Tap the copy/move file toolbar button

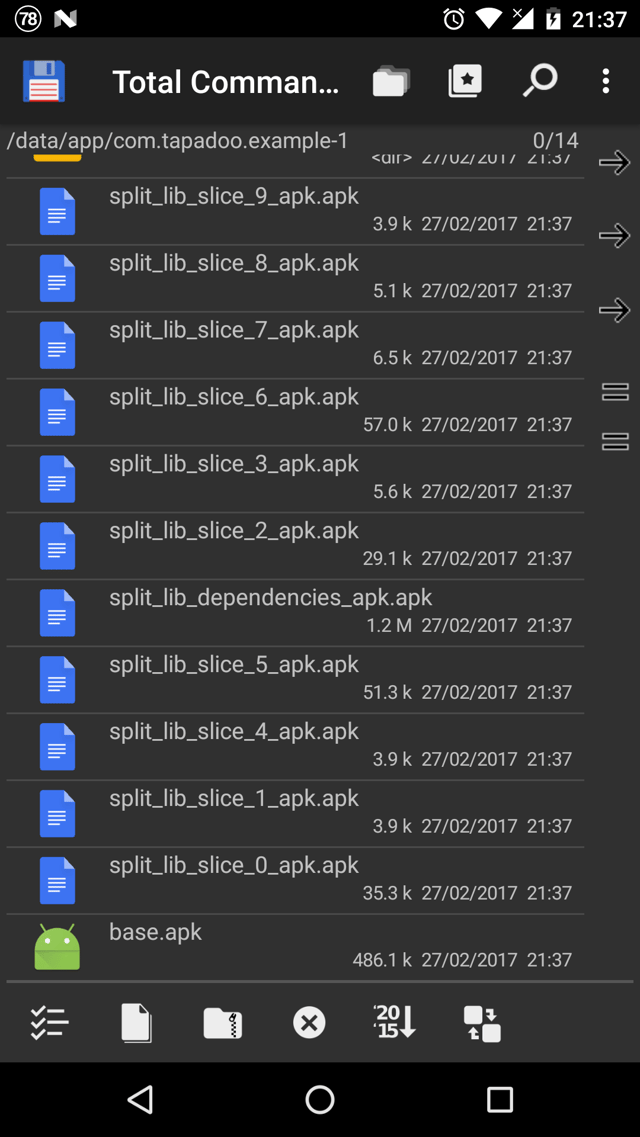click(x=136, y=1023)
